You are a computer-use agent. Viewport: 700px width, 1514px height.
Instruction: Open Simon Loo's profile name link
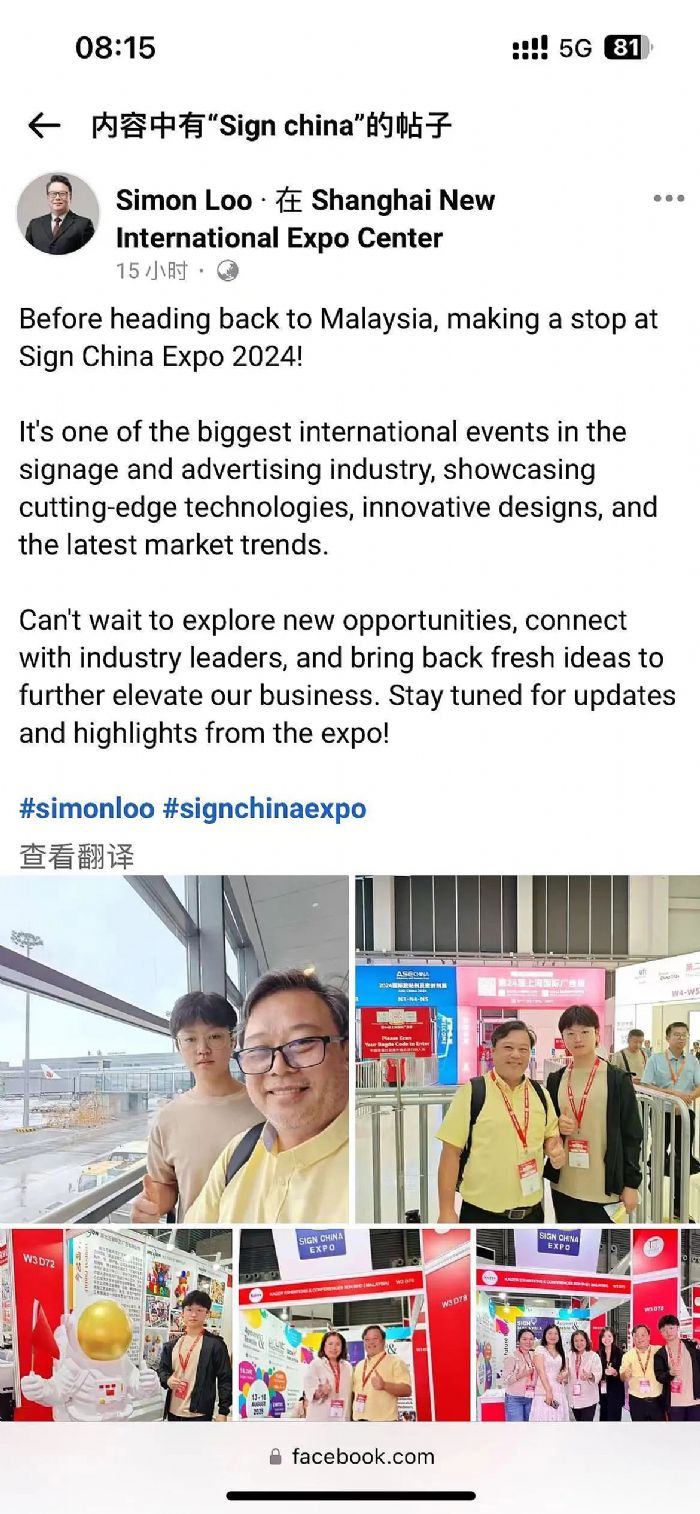[184, 200]
